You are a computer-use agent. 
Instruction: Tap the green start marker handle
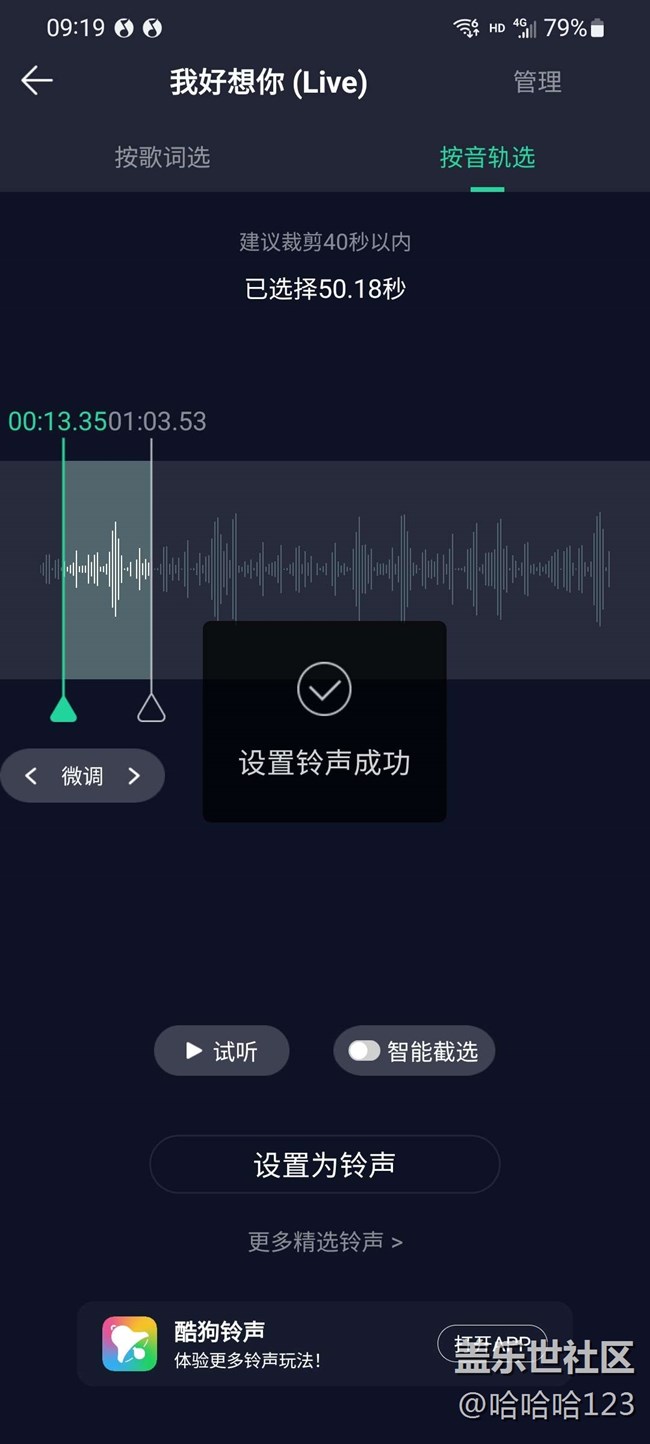pyautogui.click(x=63, y=709)
